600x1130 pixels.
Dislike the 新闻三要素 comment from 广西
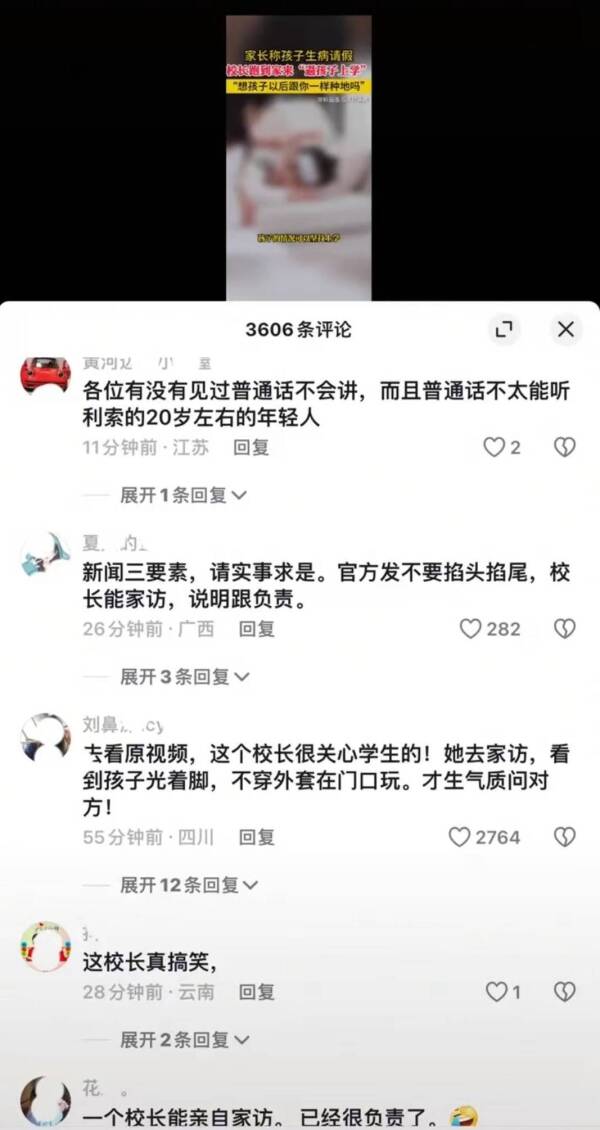[565, 628]
